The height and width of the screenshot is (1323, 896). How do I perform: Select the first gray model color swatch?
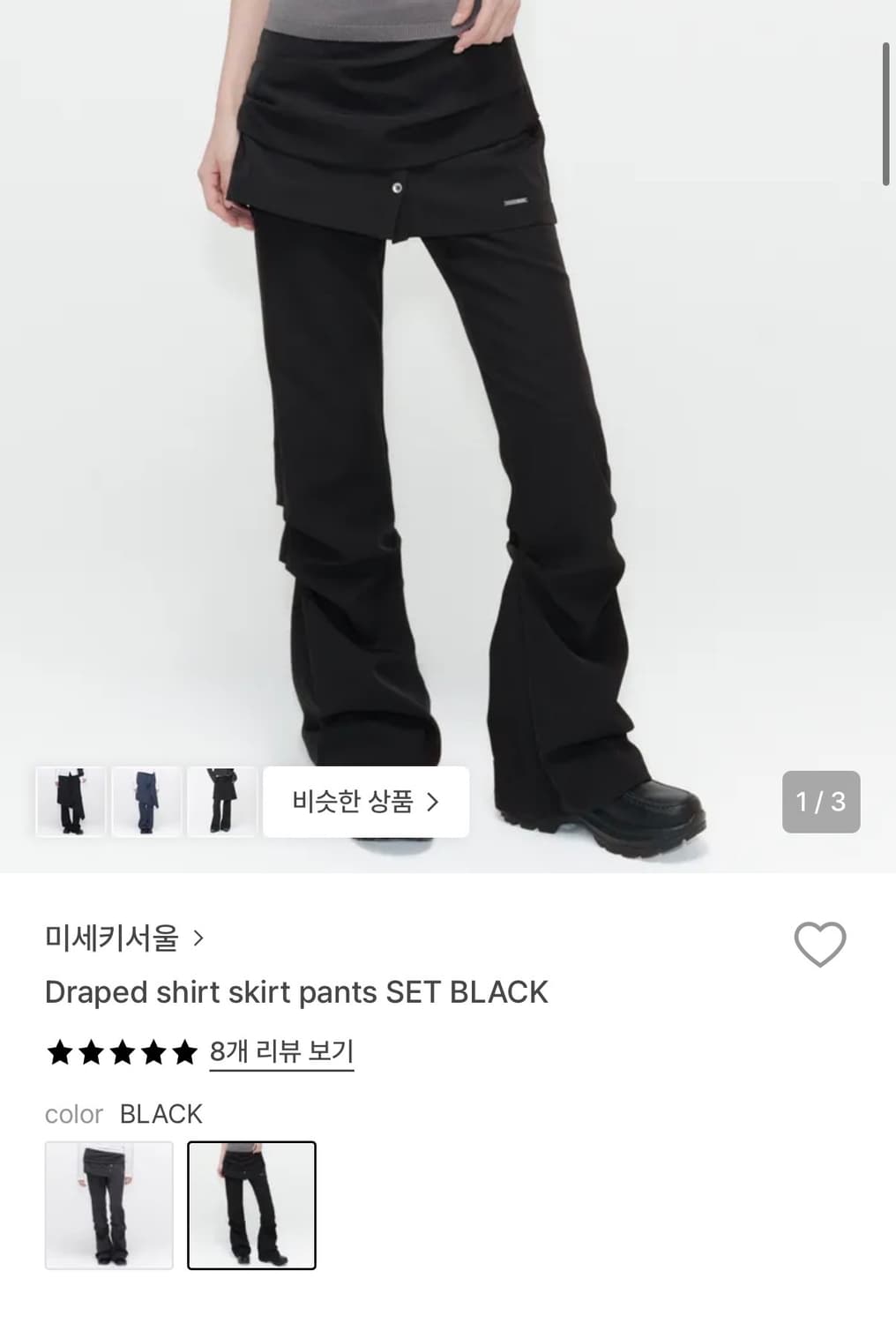point(109,1205)
